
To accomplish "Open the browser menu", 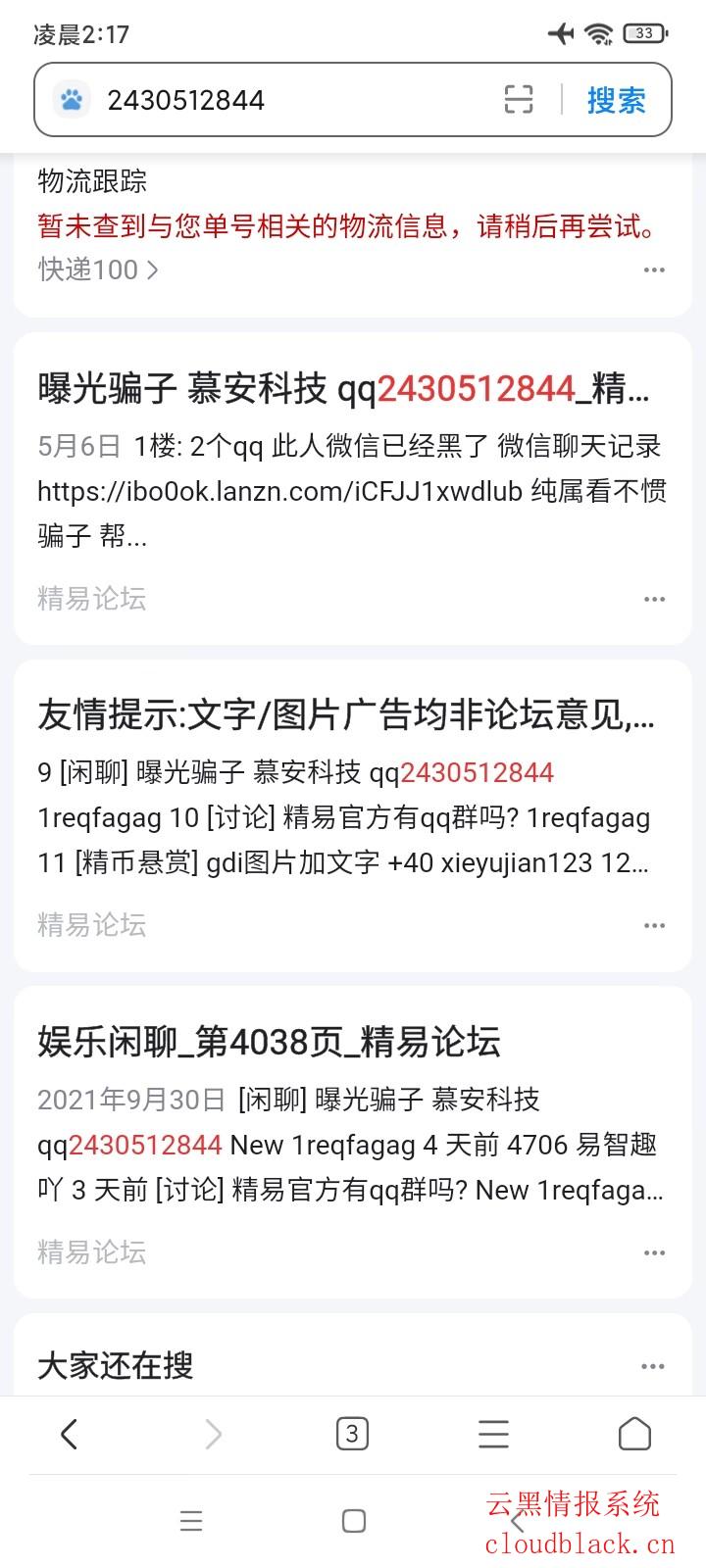I will [x=493, y=1435].
